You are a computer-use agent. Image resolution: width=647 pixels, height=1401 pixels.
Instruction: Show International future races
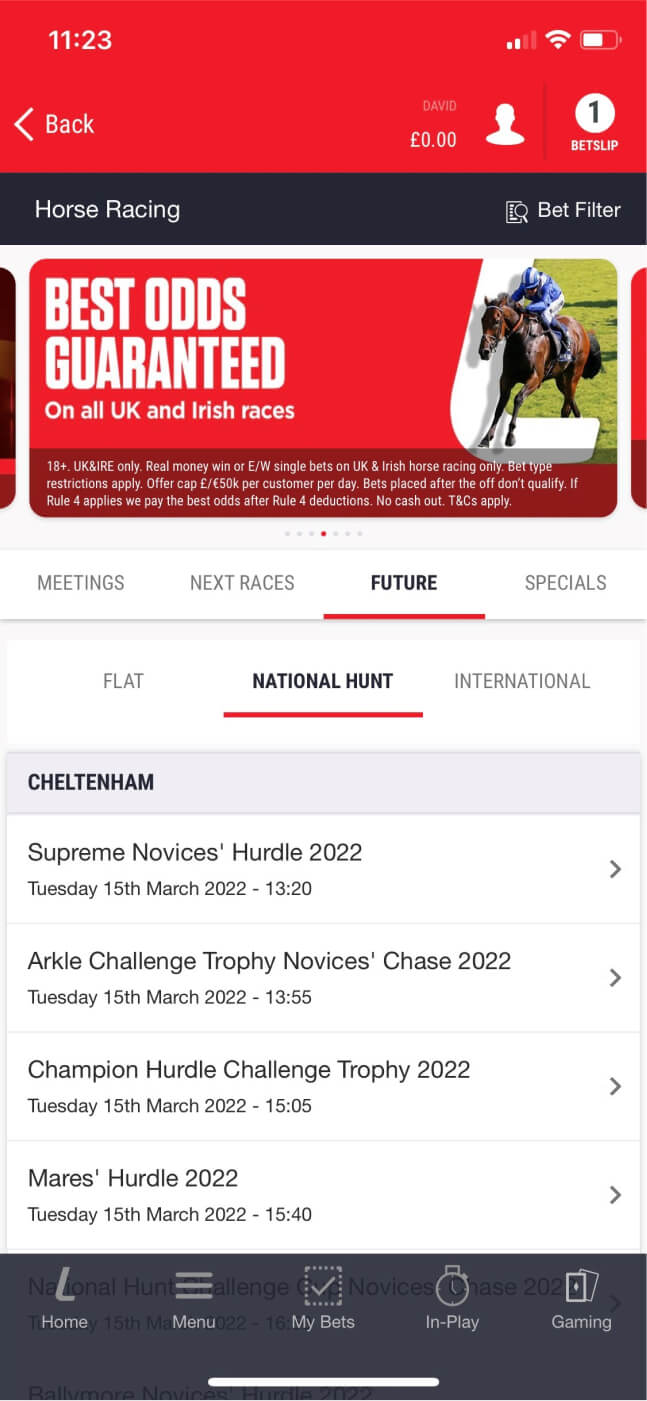(x=522, y=681)
